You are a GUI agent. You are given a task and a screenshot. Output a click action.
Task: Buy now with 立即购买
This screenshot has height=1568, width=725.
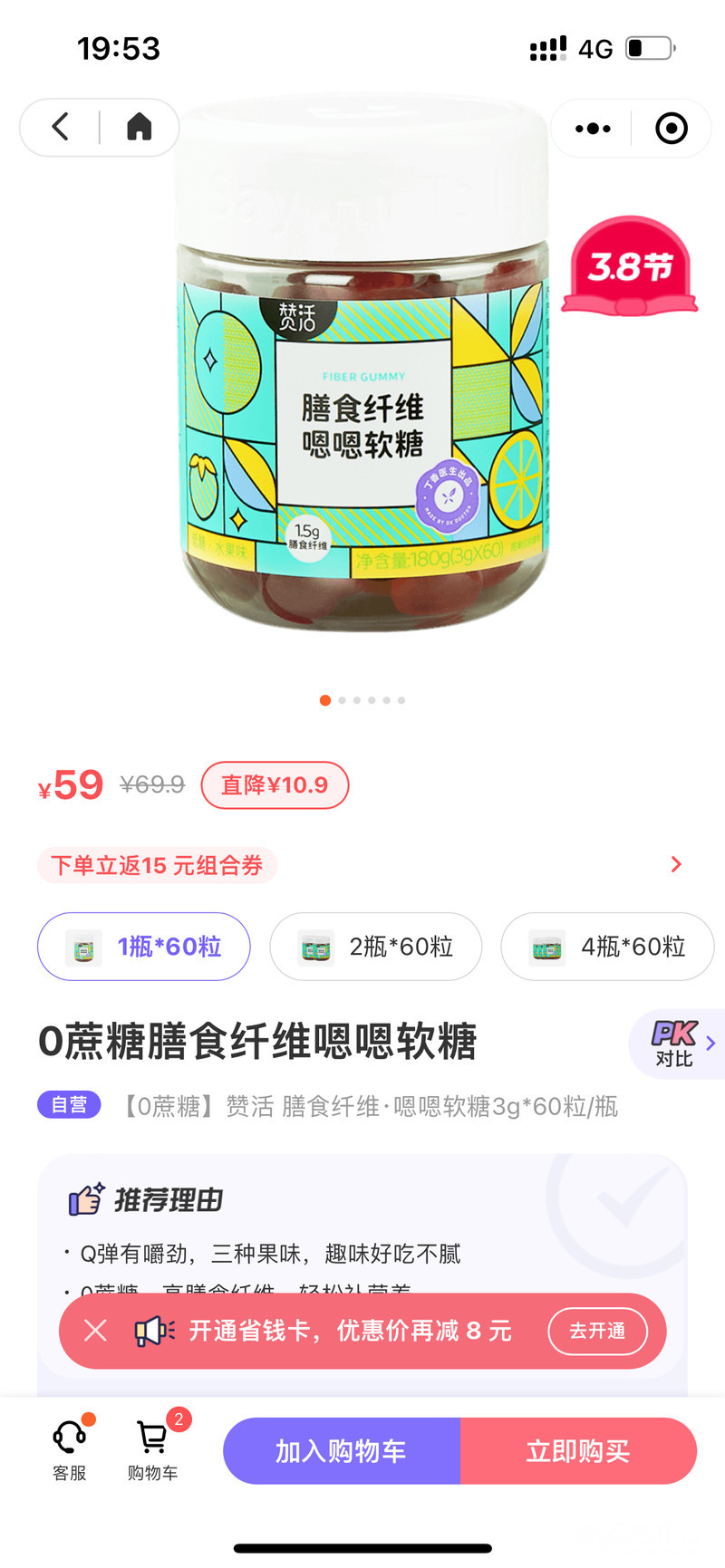(x=578, y=1451)
